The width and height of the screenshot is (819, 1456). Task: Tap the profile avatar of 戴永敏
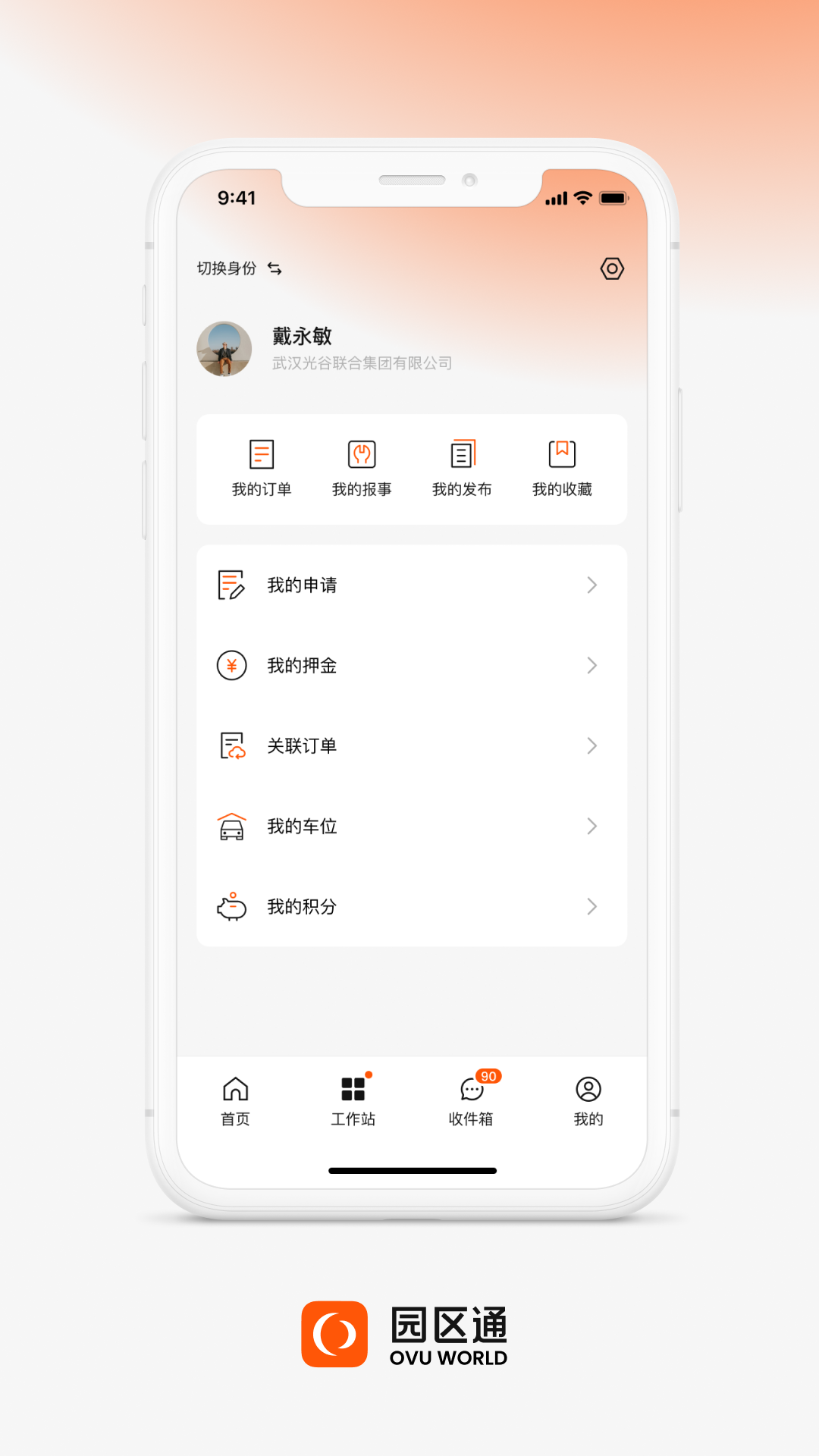coord(224,348)
